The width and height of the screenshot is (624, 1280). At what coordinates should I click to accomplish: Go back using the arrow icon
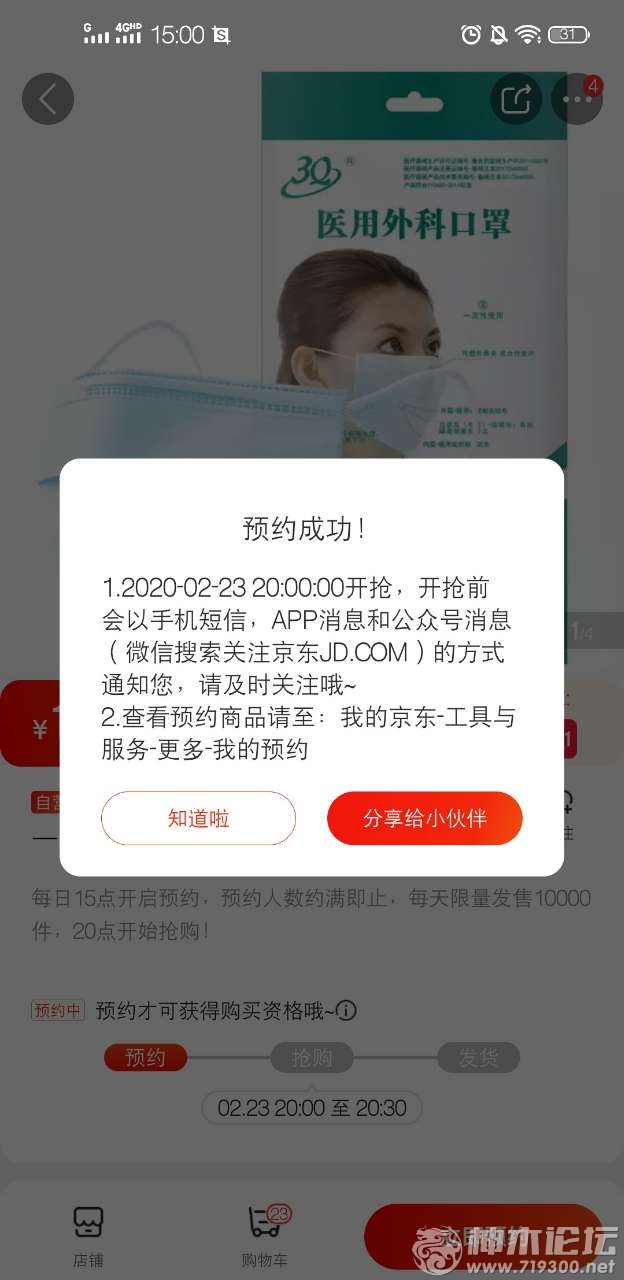coord(48,99)
